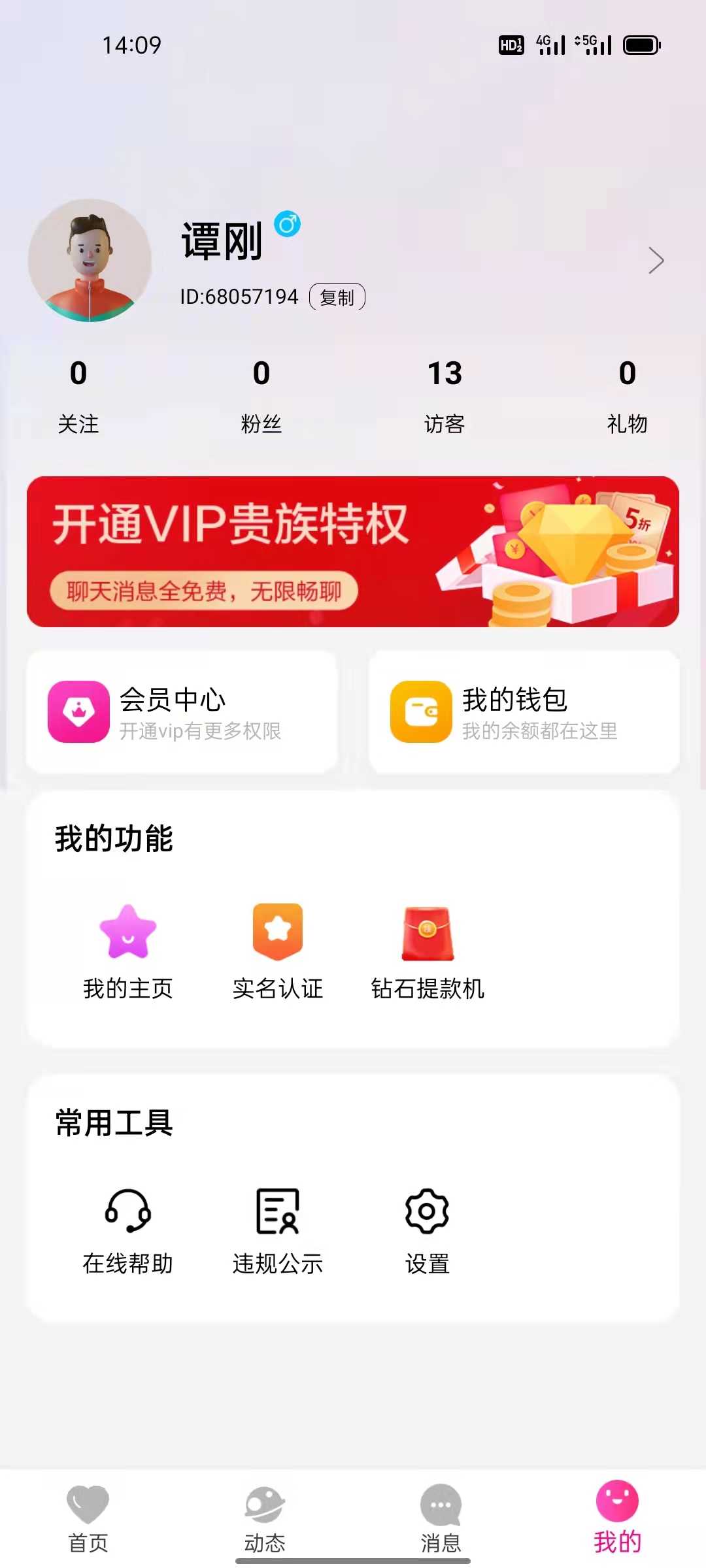Copy the user ID with 复制 button
Screen dimensions: 706x1568
[337, 297]
